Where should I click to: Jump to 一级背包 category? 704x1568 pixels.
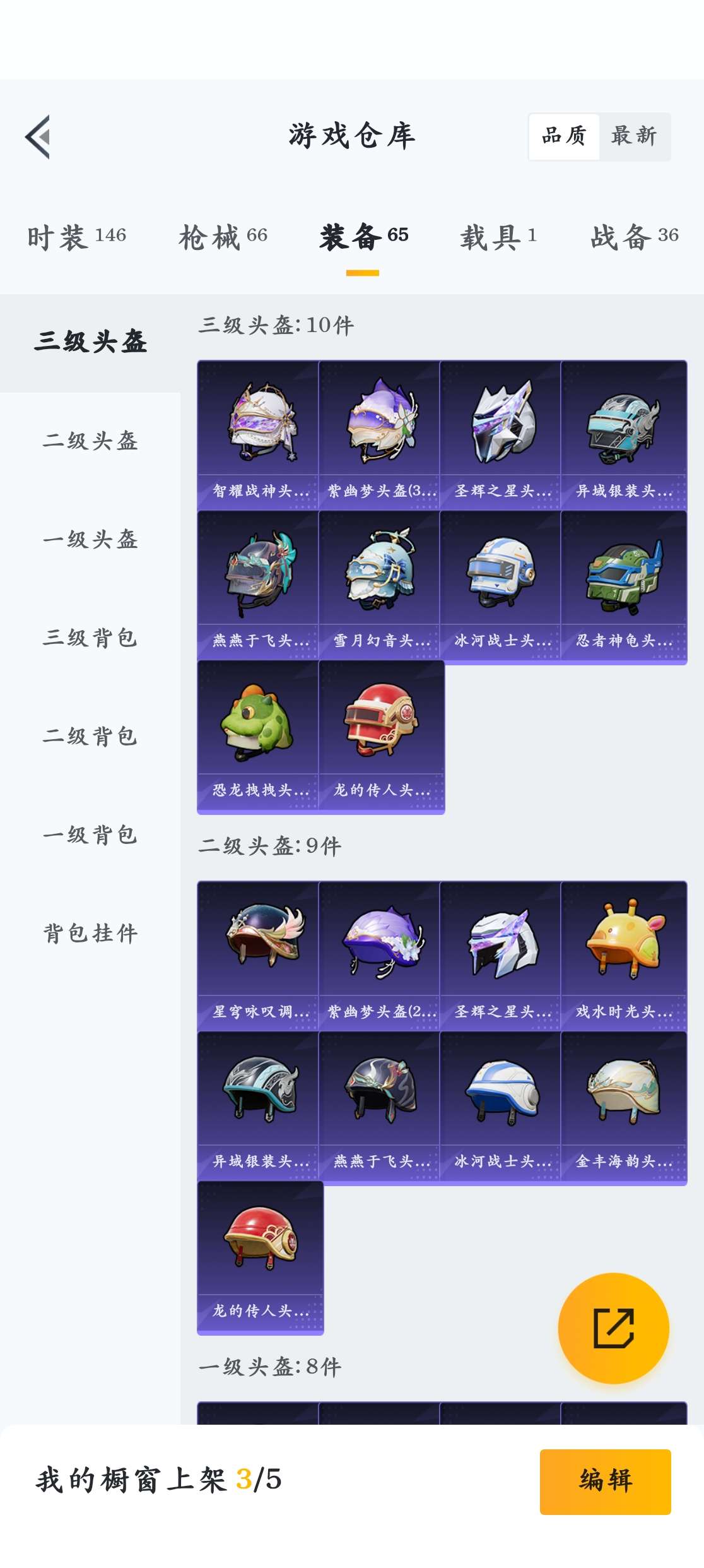click(x=90, y=834)
